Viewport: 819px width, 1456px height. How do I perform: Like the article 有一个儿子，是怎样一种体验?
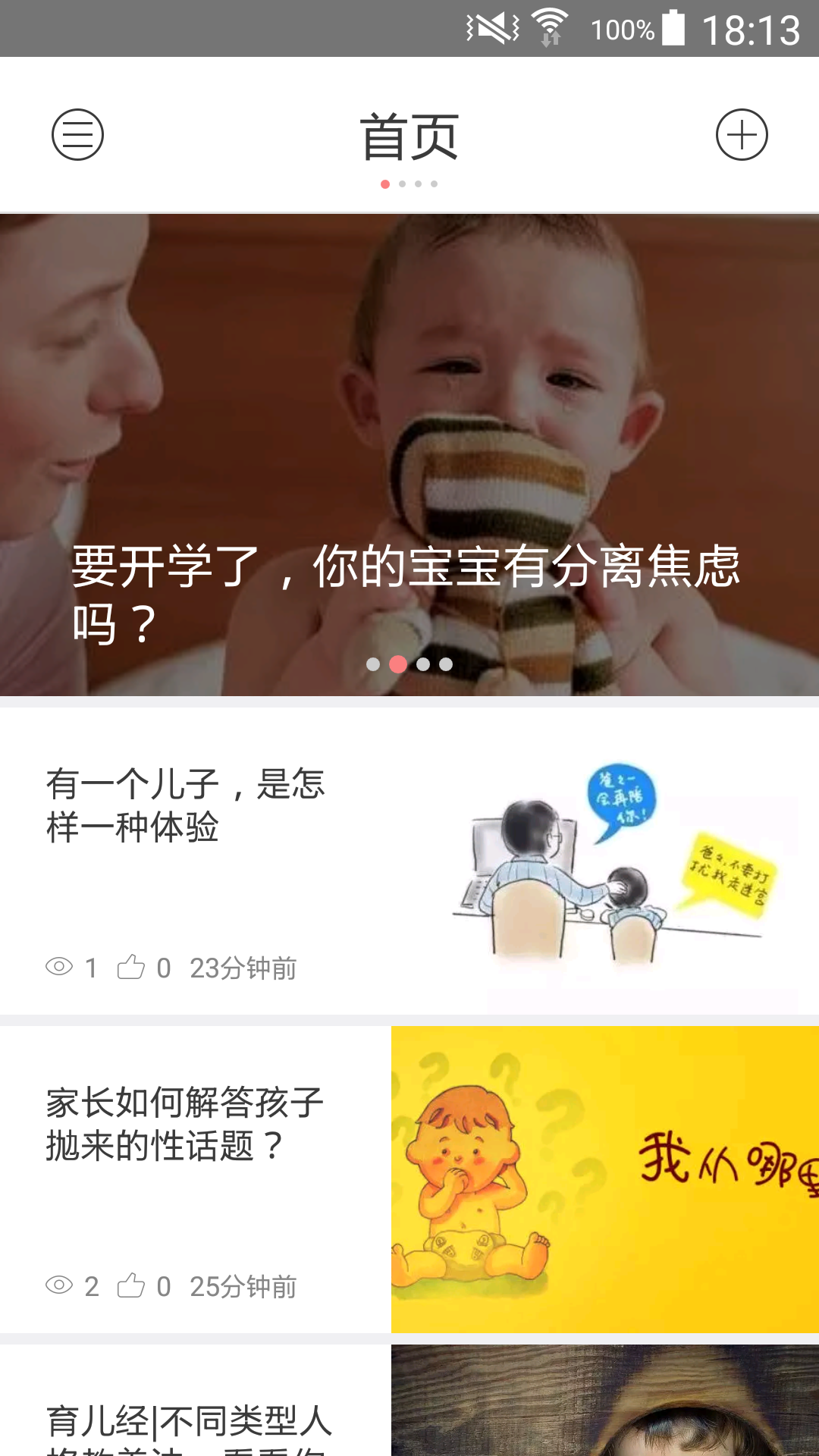pyautogui.click(x=131, y=968)
